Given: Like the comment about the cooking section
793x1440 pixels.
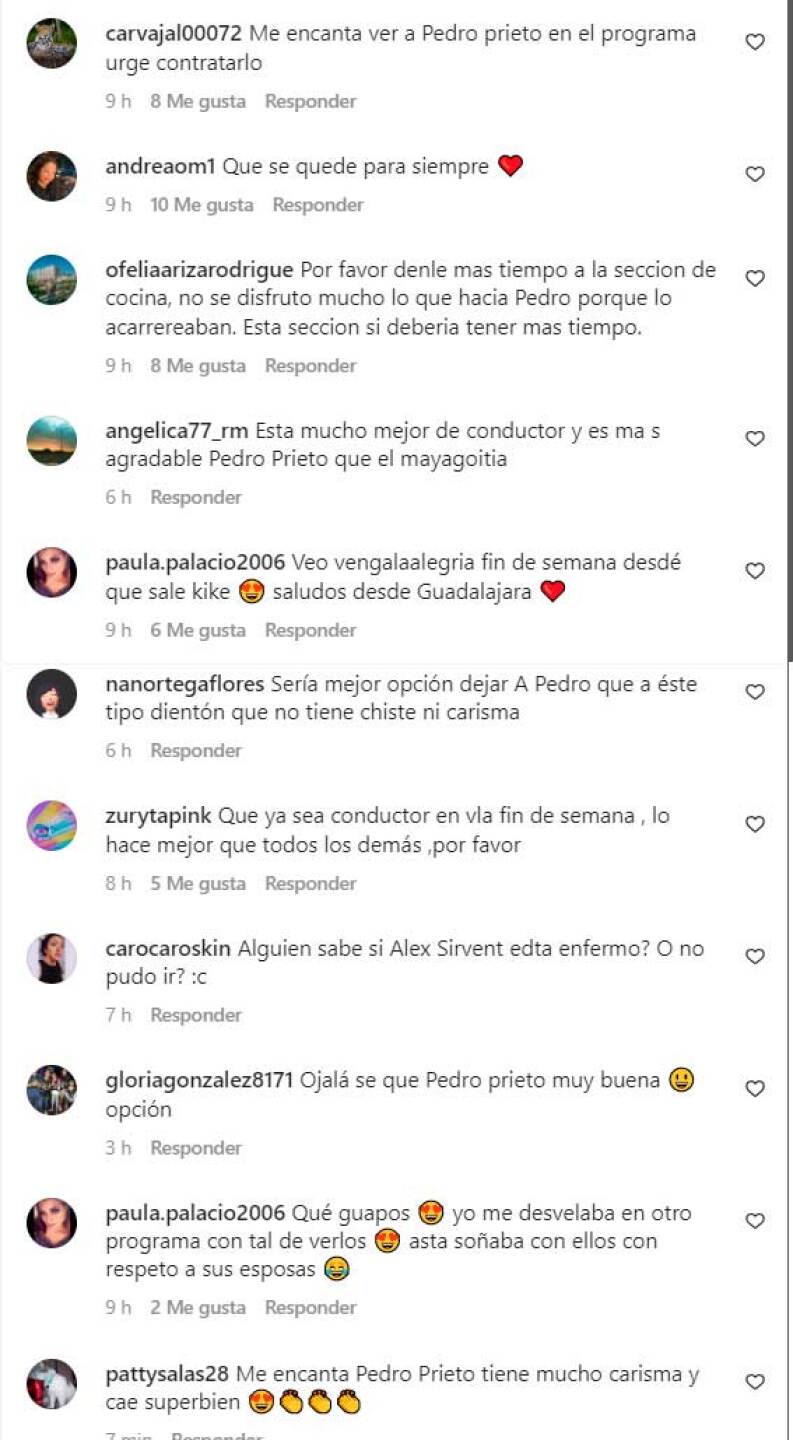Looking at the screenshot, I should point(756,278).
